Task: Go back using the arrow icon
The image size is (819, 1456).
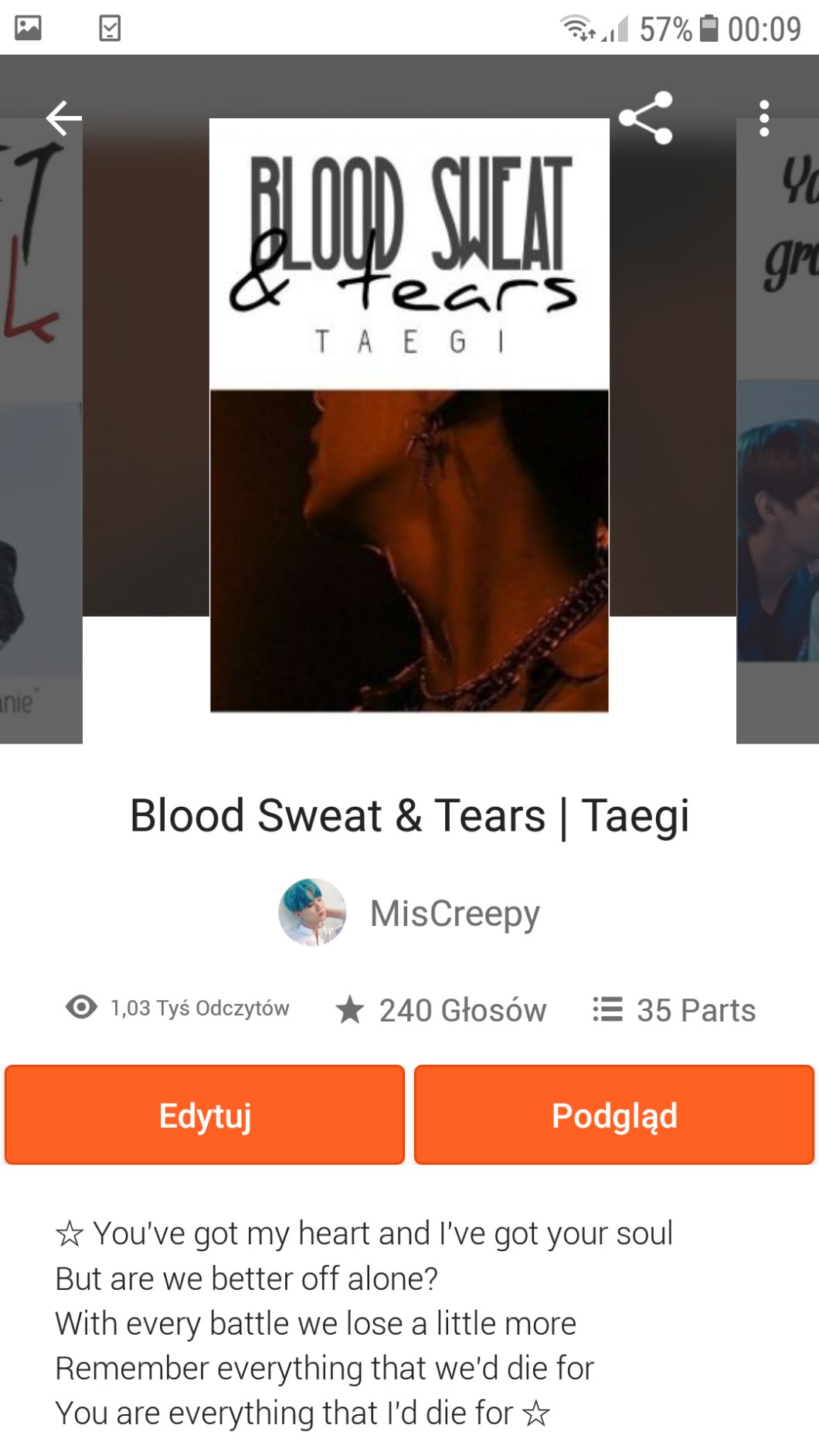Action: pyautogui.click(x=63, y=118)
